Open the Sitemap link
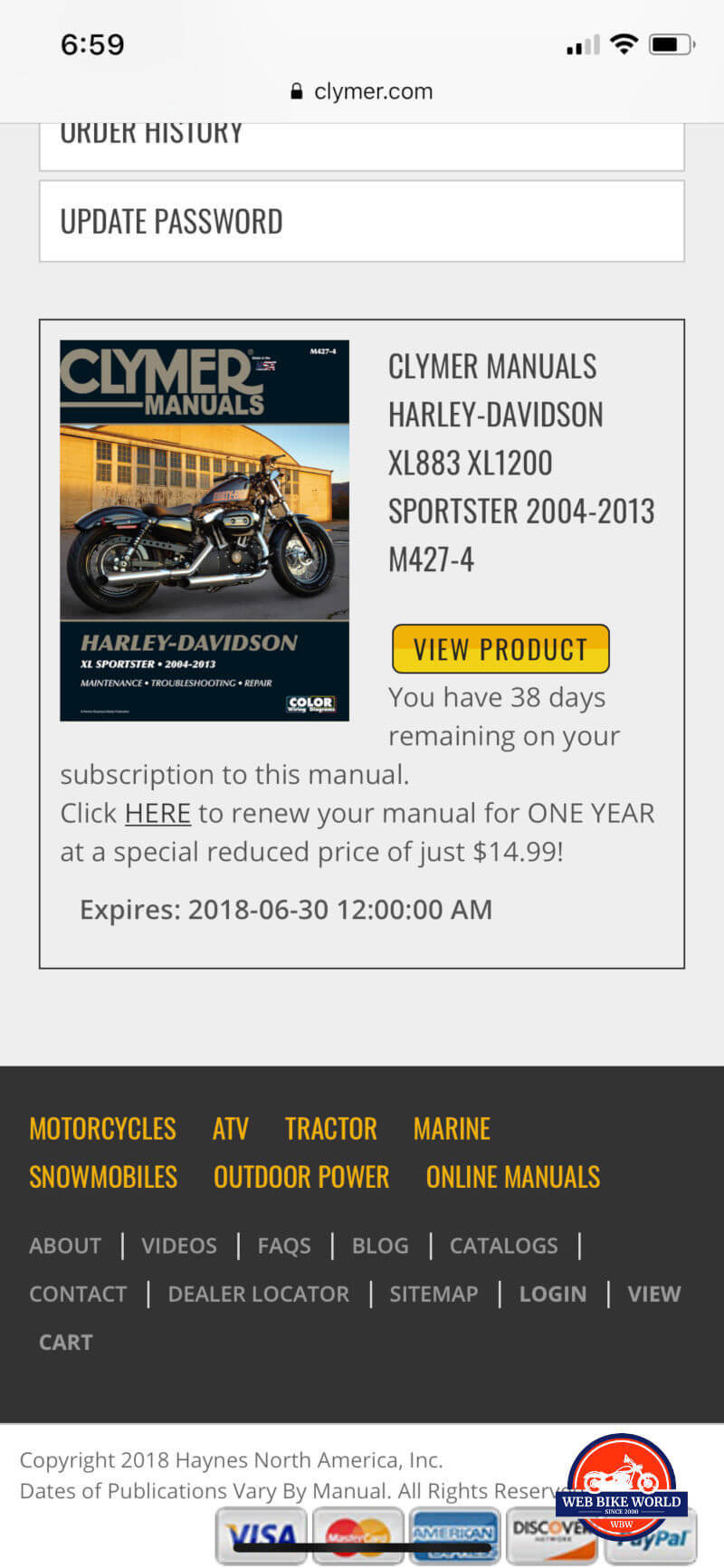The height and width of the screenshot is (1568, 724). 433,1294
